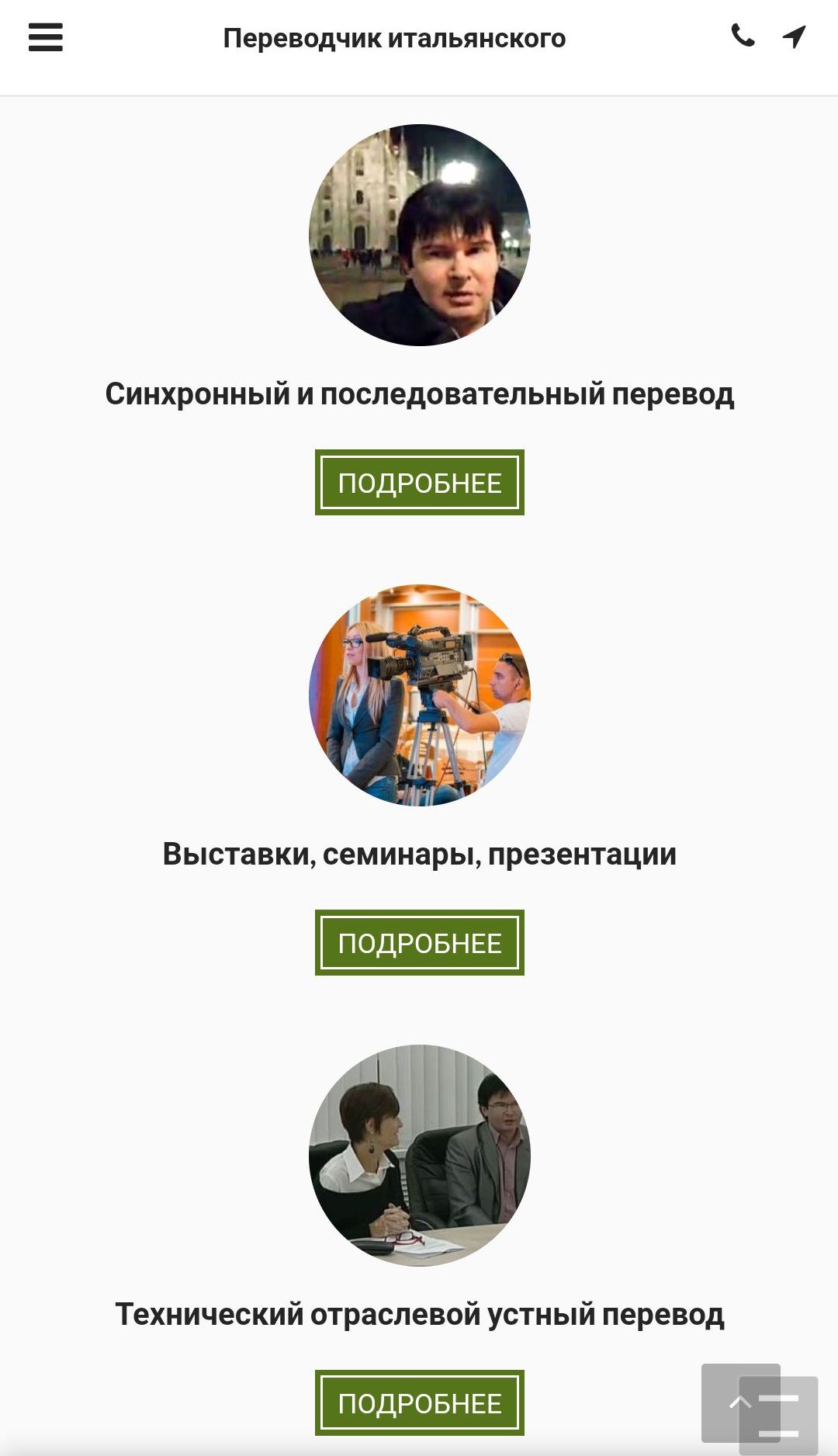Open ПОДРОБНЕЕ under Синхронный и последовательный перевод

419,483
